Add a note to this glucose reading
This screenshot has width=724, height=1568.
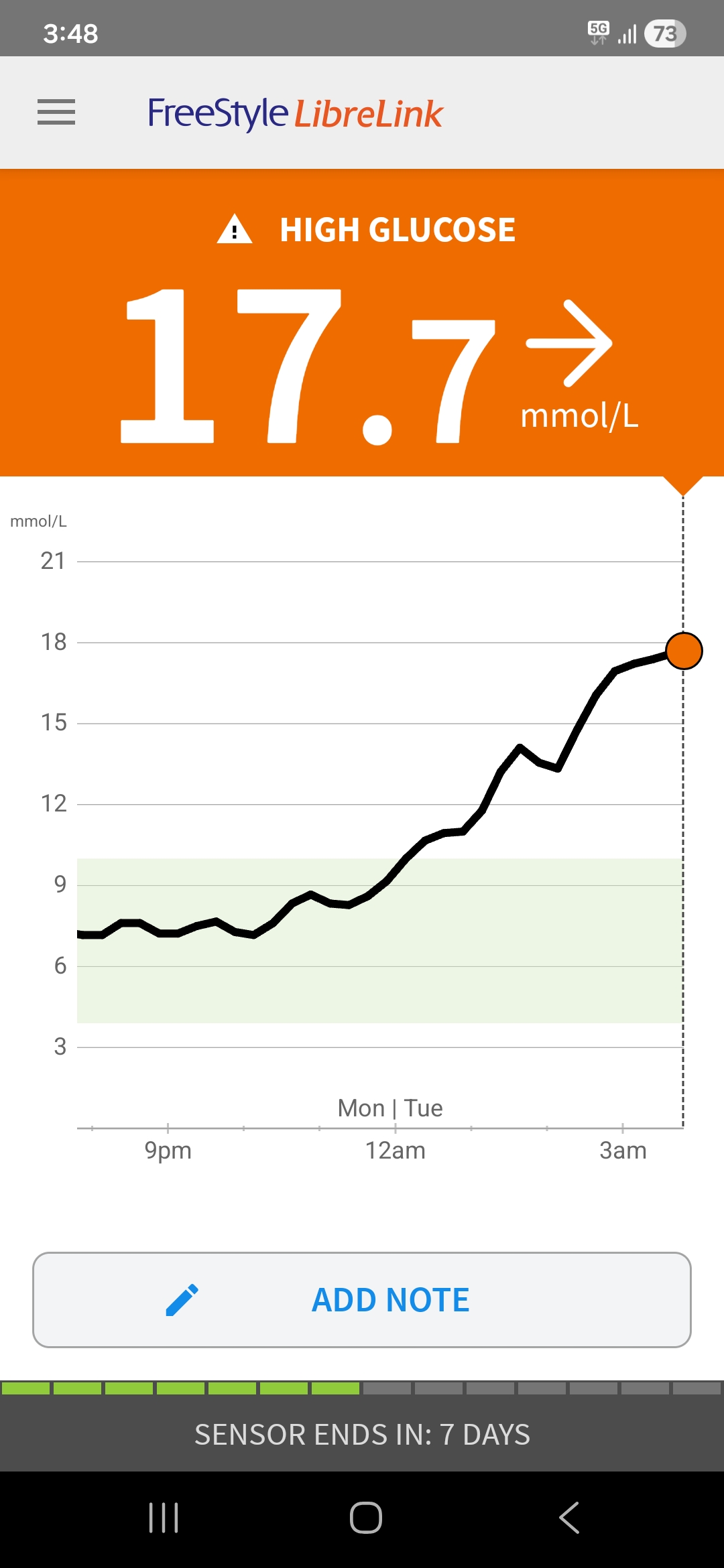[x=362, y=1299]
